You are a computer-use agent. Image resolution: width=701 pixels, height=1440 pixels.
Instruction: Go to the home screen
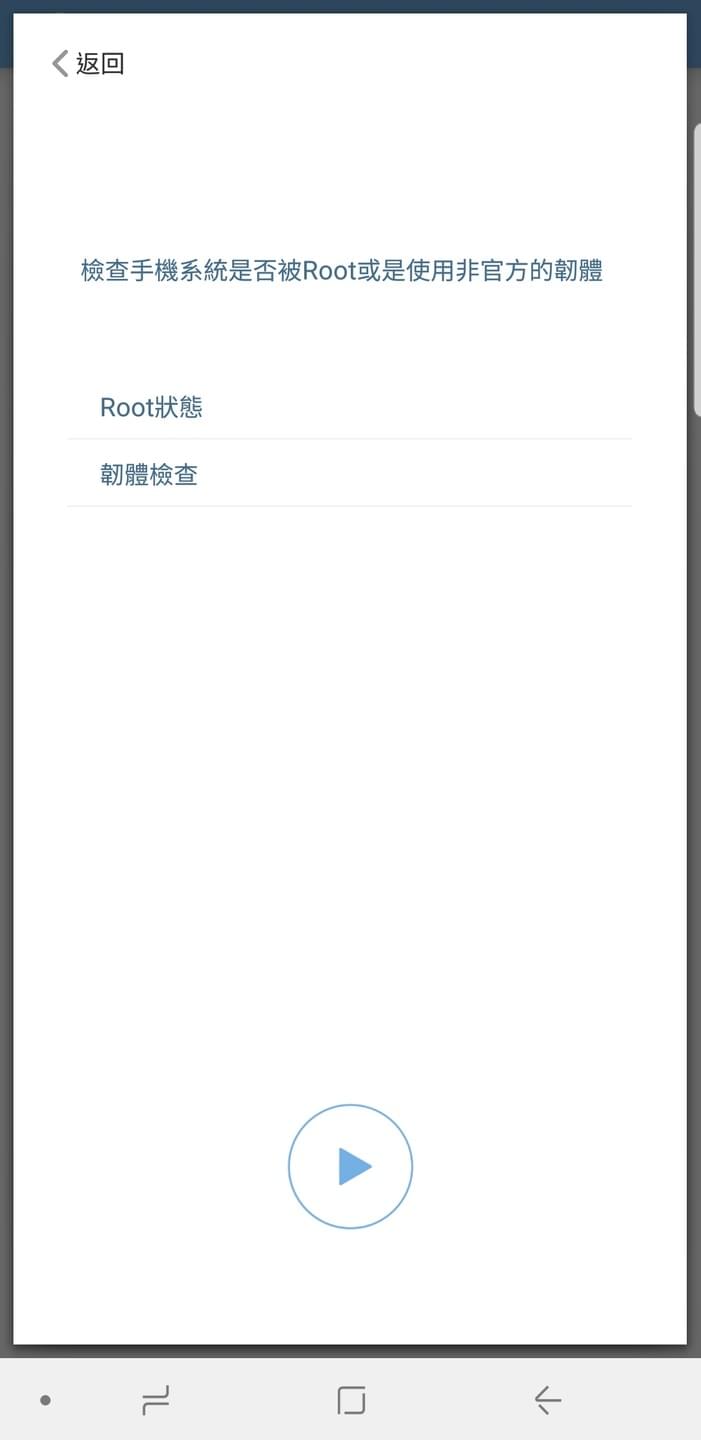coord(351,1400)
